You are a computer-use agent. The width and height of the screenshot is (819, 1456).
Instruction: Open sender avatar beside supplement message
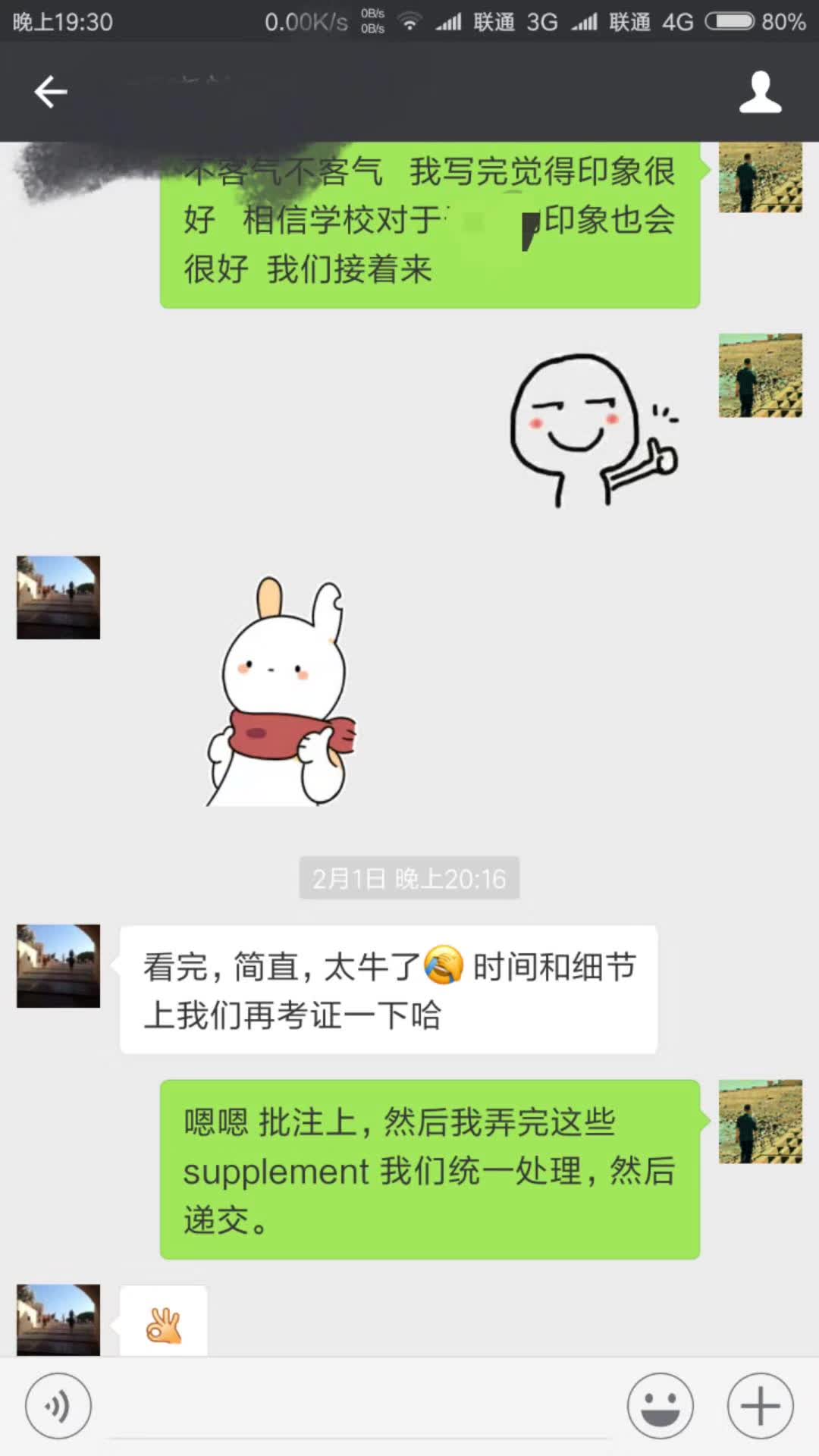pyautogui.click(x=760, y=1122)
